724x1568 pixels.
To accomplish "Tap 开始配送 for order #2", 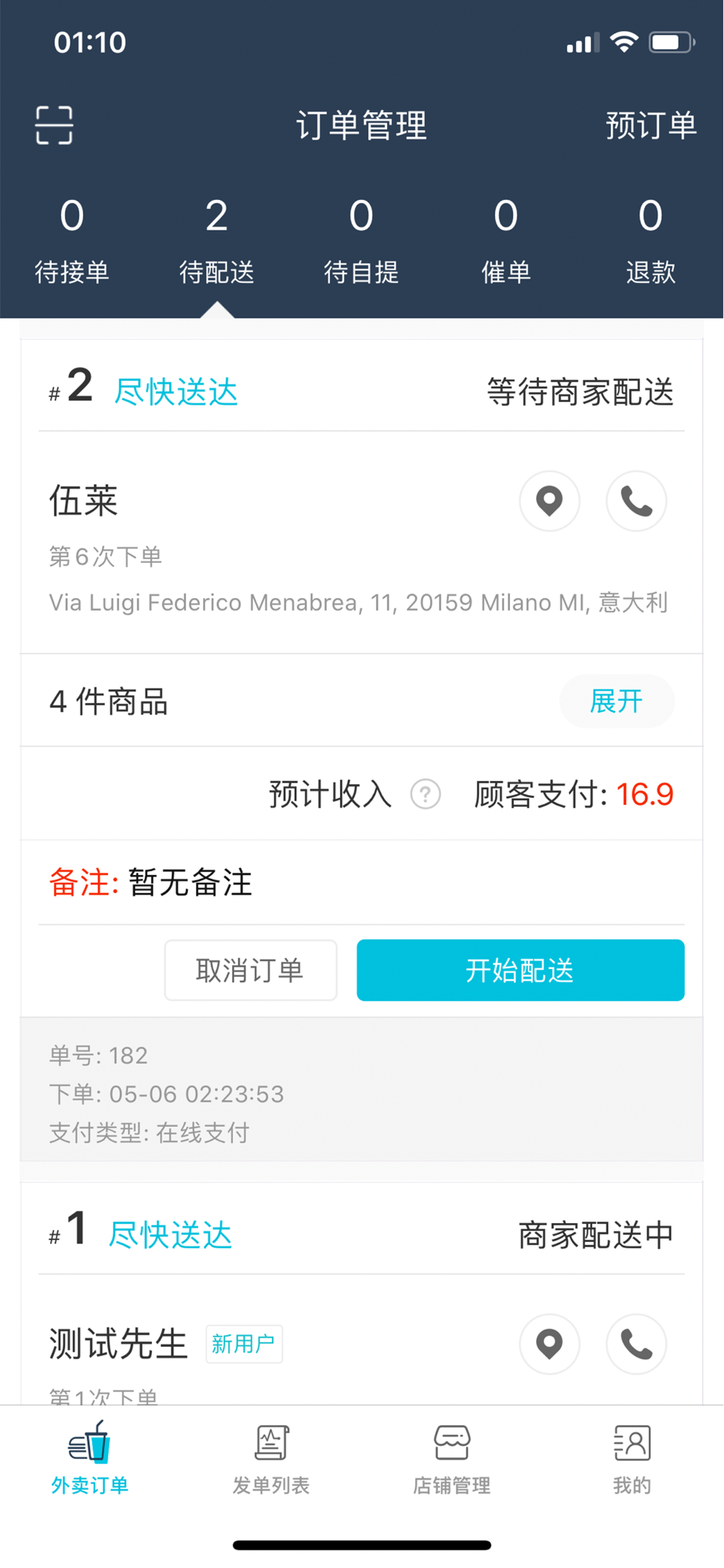I will 520,971.
